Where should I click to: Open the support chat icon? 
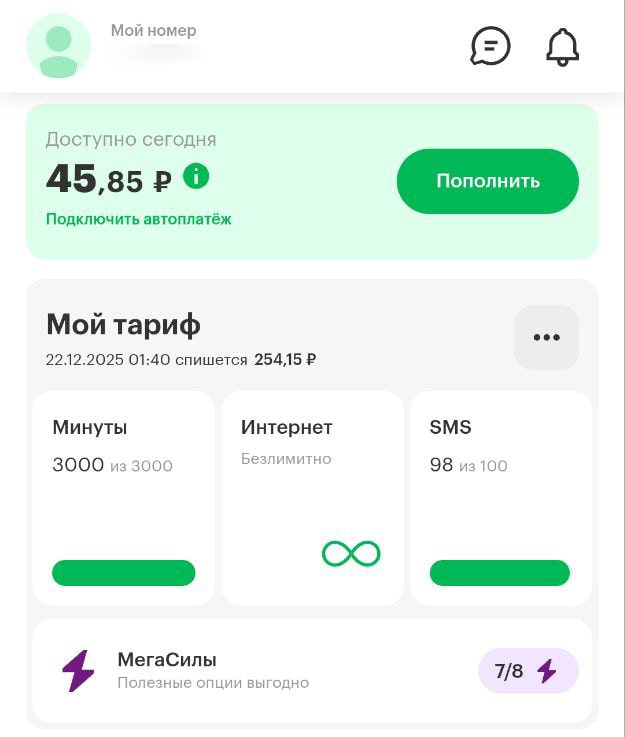pyautogui.click(x=490, y=46)
